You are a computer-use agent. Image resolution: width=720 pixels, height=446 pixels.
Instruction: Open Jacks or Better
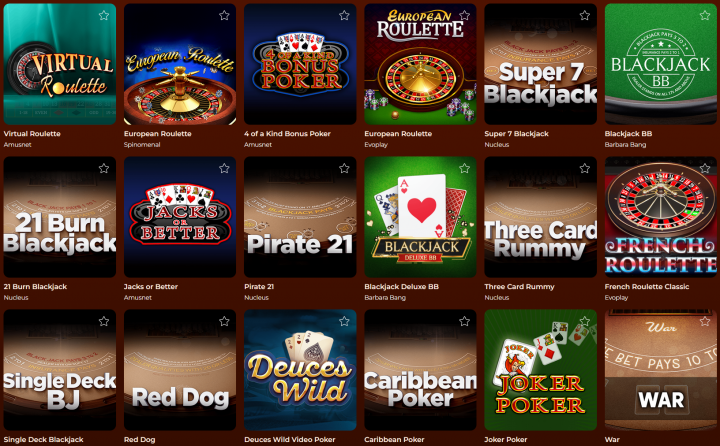[180, 217]
